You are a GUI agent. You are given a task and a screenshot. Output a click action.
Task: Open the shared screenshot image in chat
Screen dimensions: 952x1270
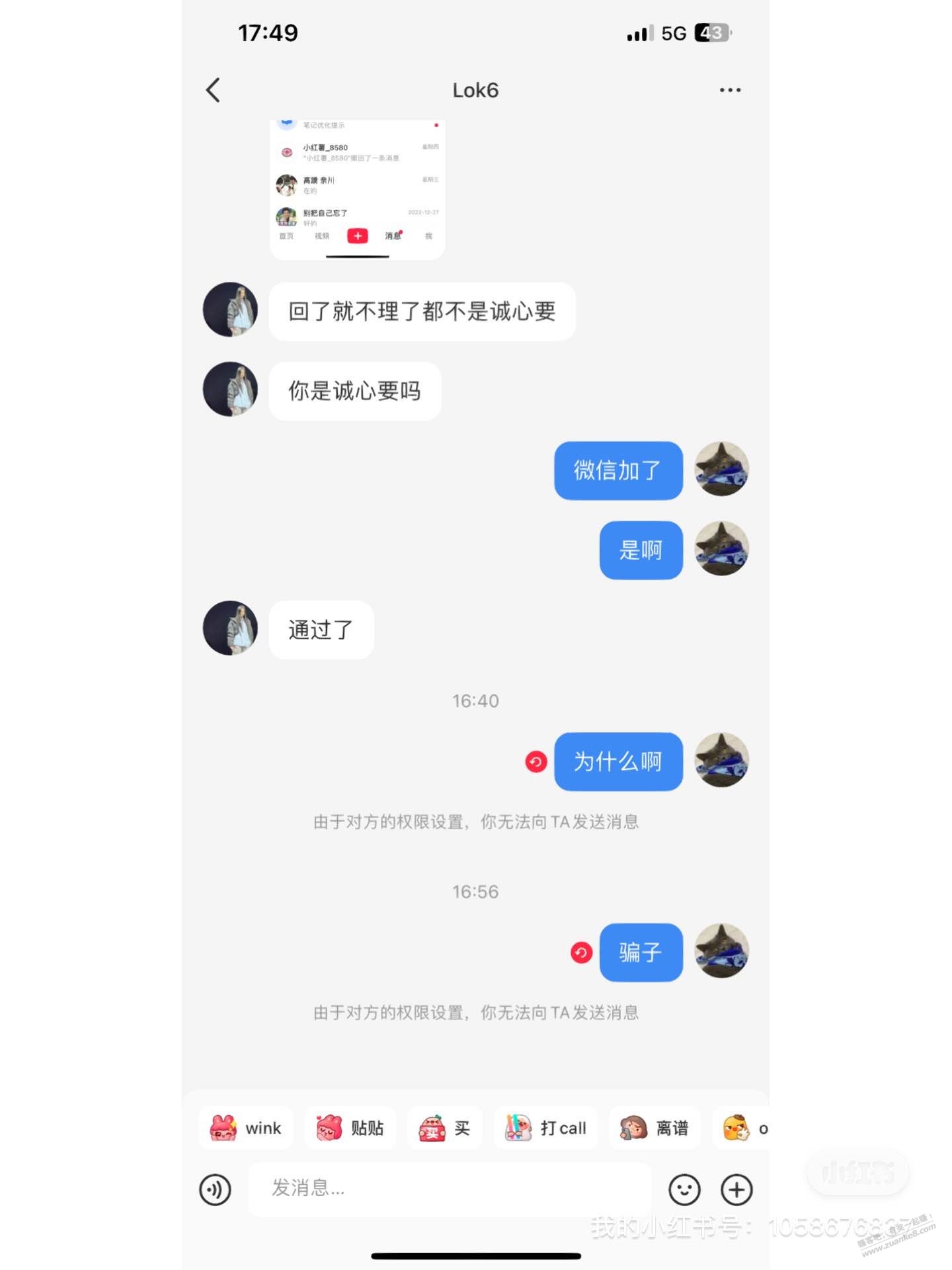point(357,189)
